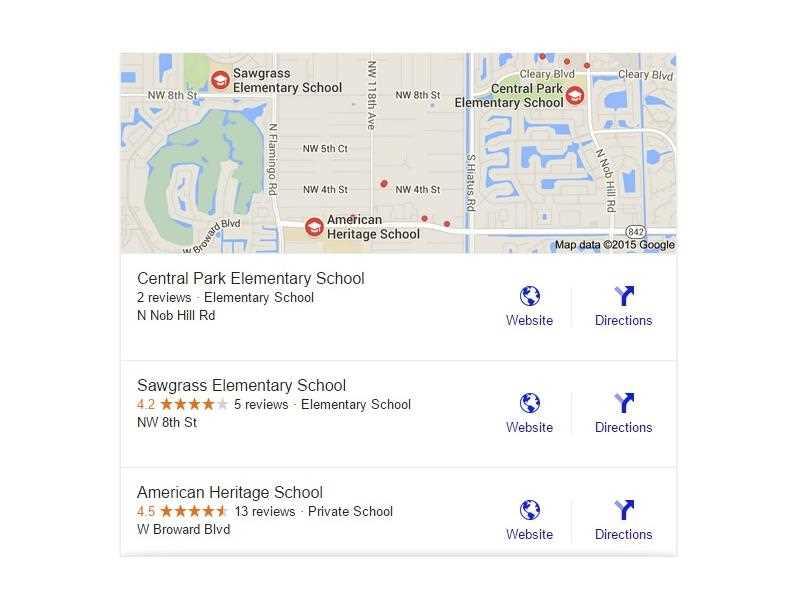Open American Heritage School listing
This screenshot has height=600, width=800.
[x=229, y=493]
